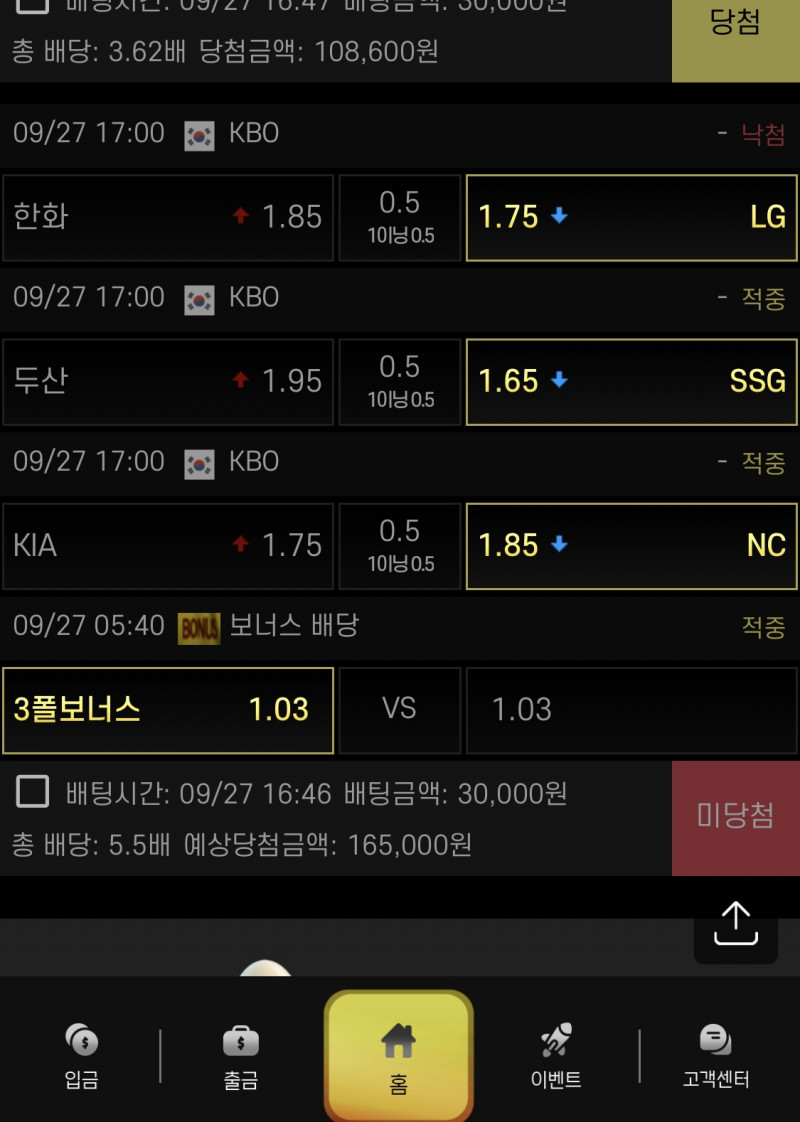Tap the gold 당첨 result button
Viewport: 800px width, 1122px height.
click(x=735, y=30)
